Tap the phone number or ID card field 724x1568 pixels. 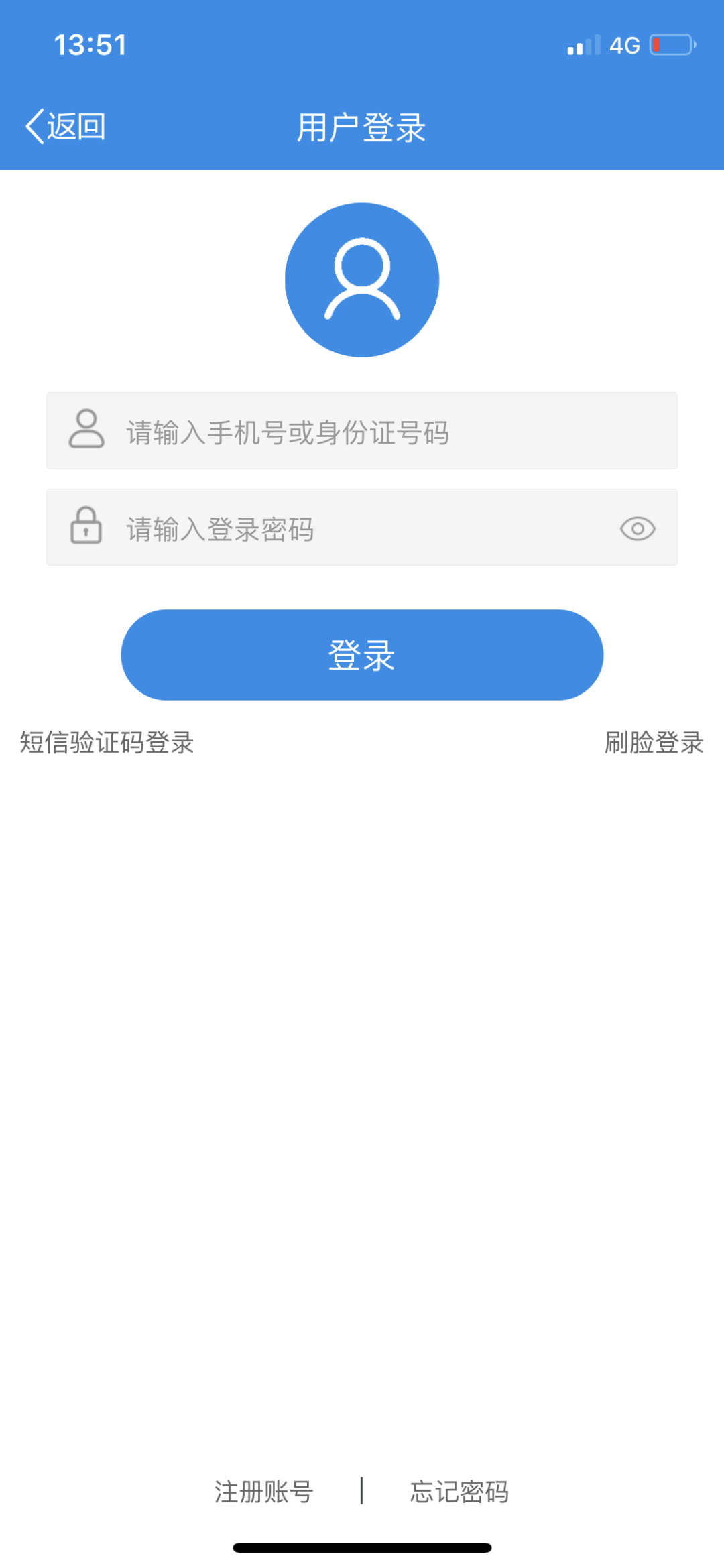coord(362,430)
